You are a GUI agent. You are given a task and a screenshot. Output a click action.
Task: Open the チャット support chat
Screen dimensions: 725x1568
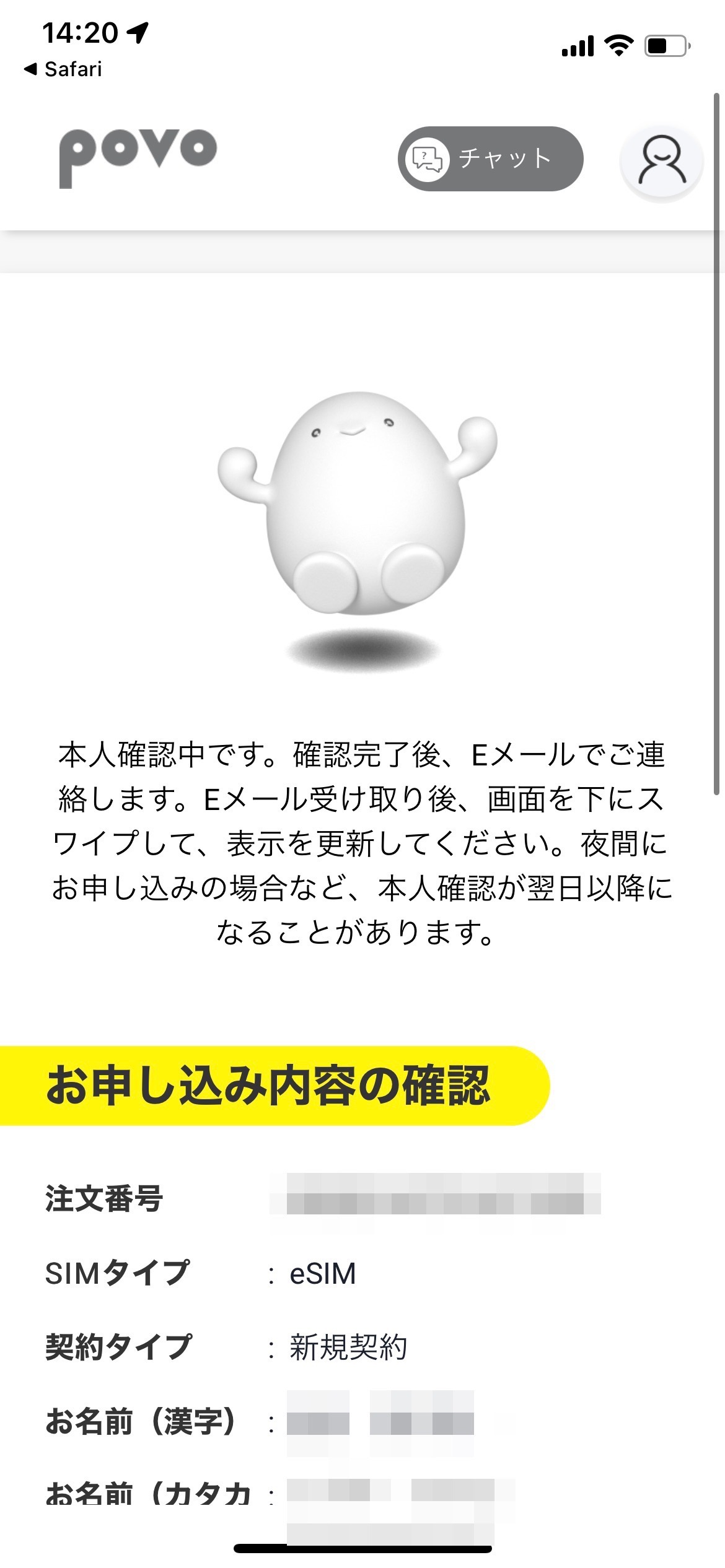click(490, 159)
